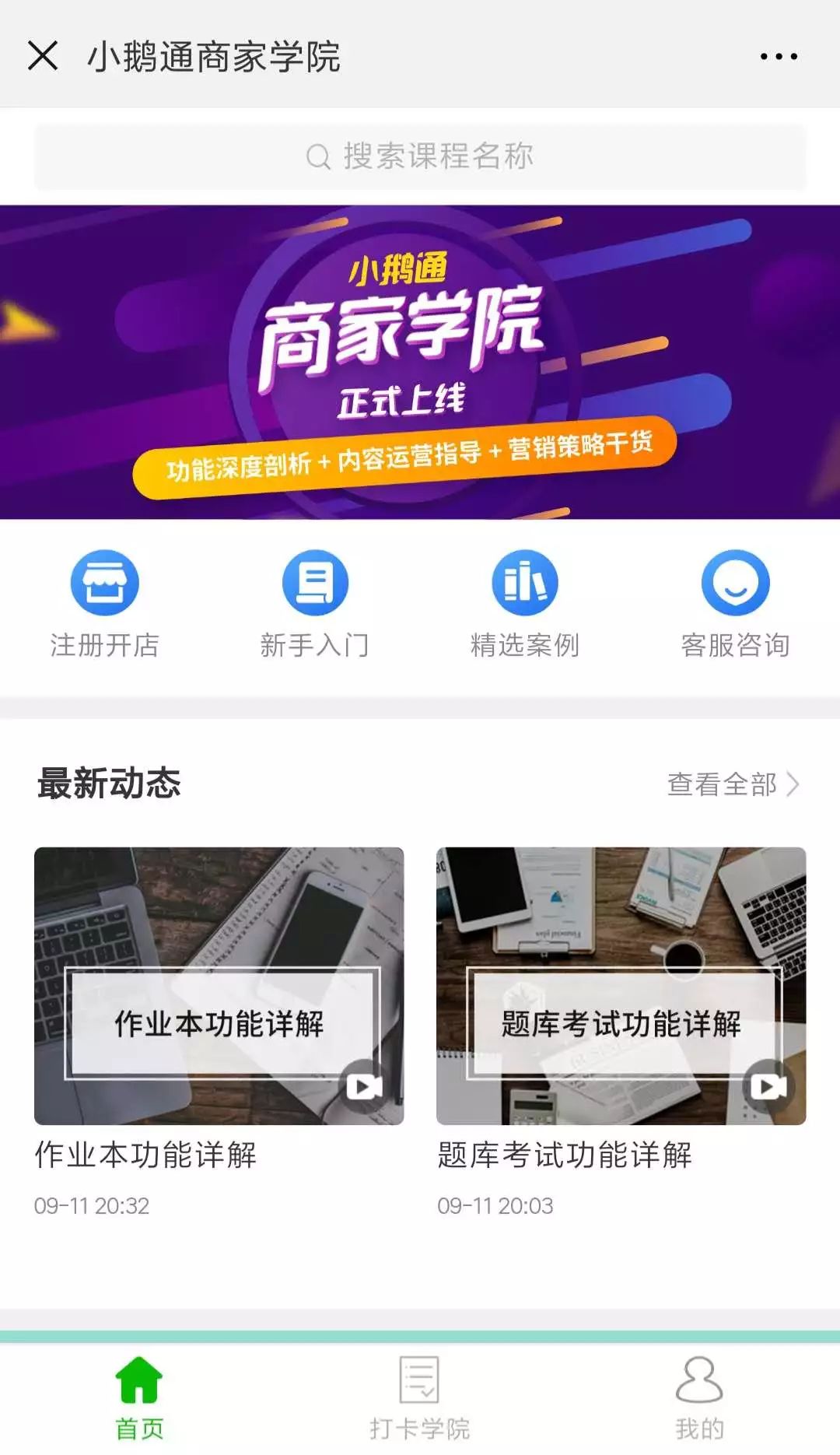The image size is (840, 1455).
Task: Select the 新手入门 beginner guide icon
Action: [316, 581]
